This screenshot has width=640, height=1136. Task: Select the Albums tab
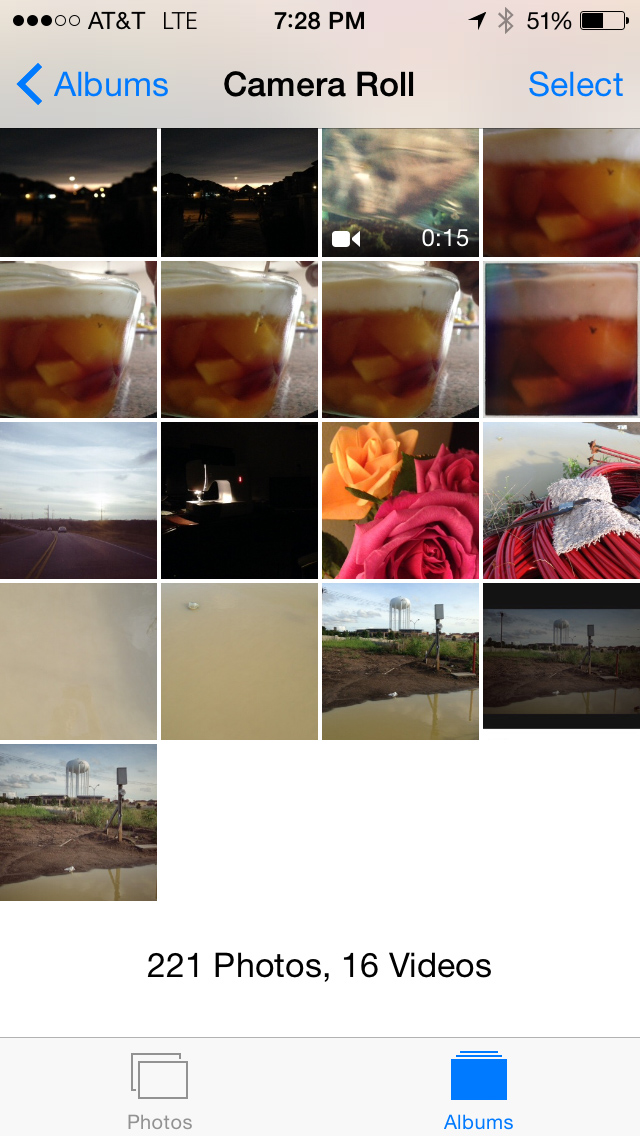(479, 1090)
